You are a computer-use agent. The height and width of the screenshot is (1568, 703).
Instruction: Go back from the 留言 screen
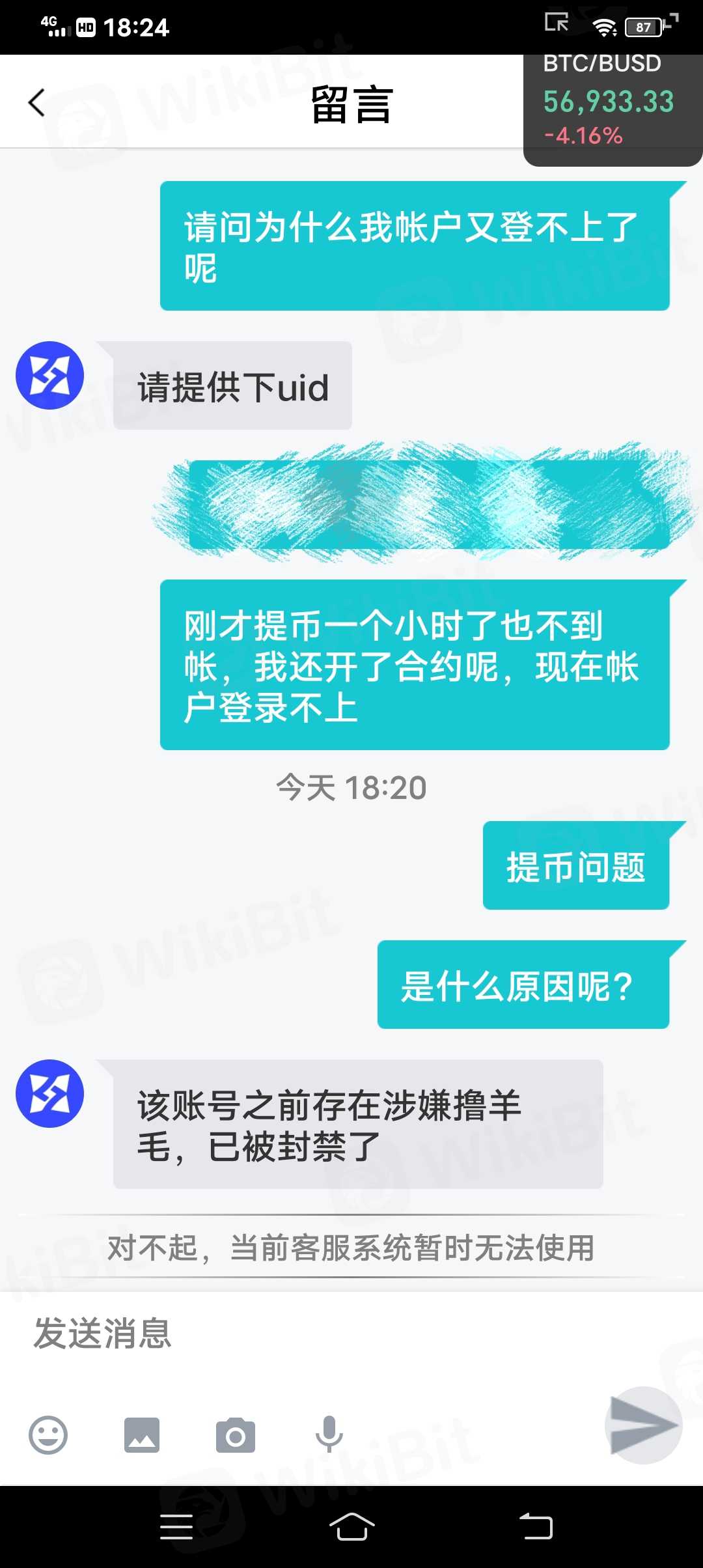pos(37,103)
